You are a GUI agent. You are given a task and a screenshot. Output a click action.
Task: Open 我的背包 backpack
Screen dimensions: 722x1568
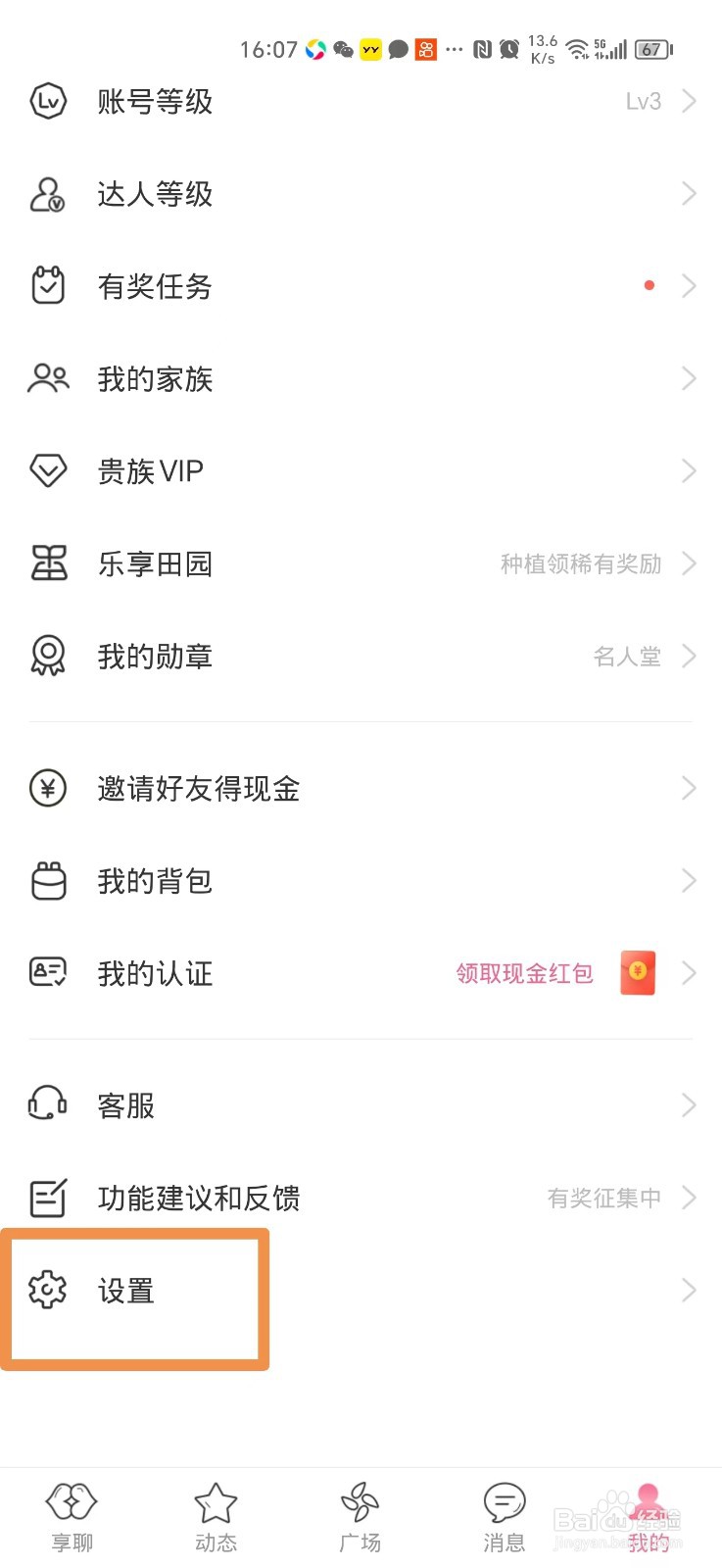(x=361, y=881)
